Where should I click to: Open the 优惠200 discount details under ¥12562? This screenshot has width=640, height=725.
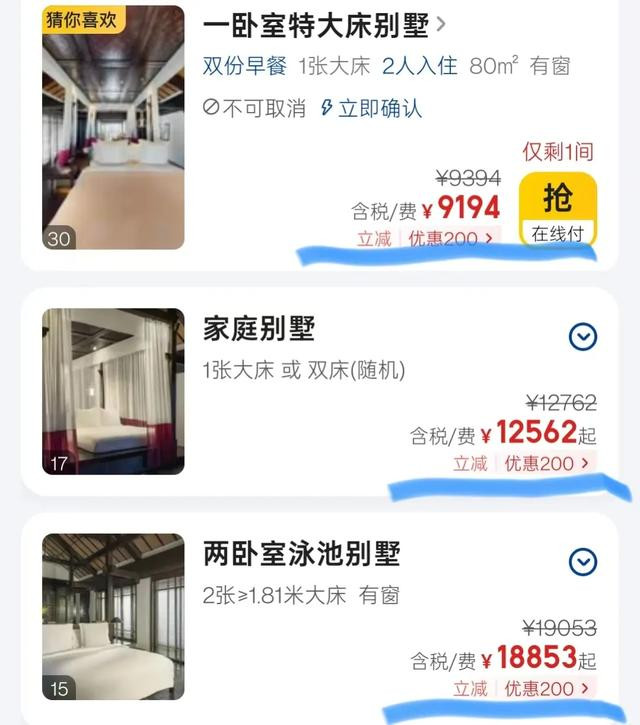click(547, 463)
